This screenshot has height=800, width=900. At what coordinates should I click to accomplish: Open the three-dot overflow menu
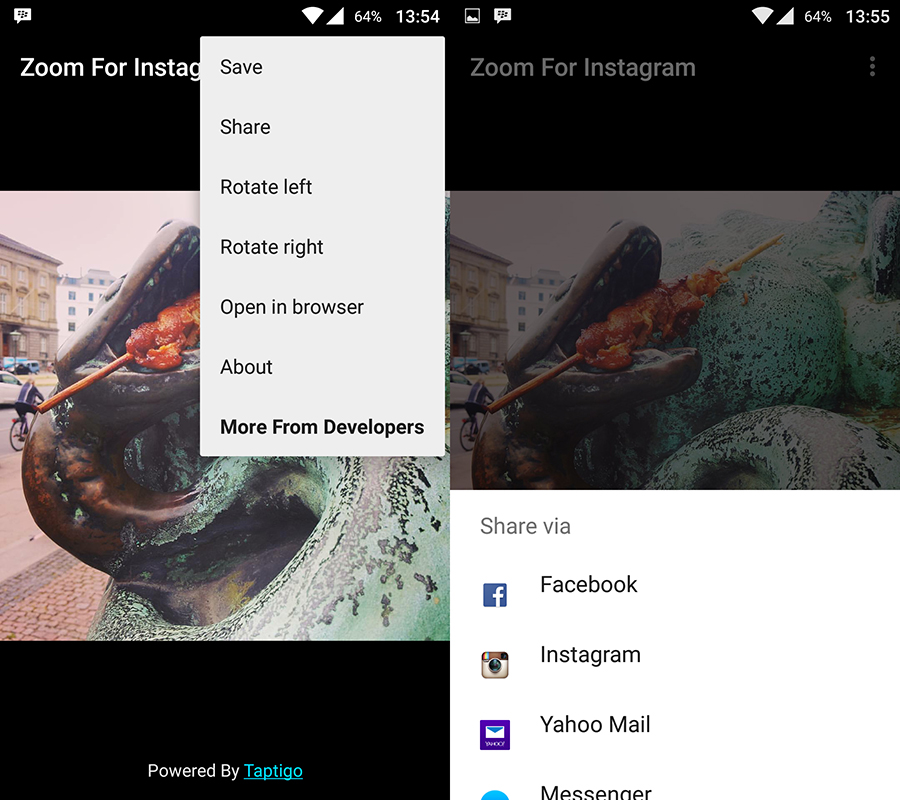[872, 67]
